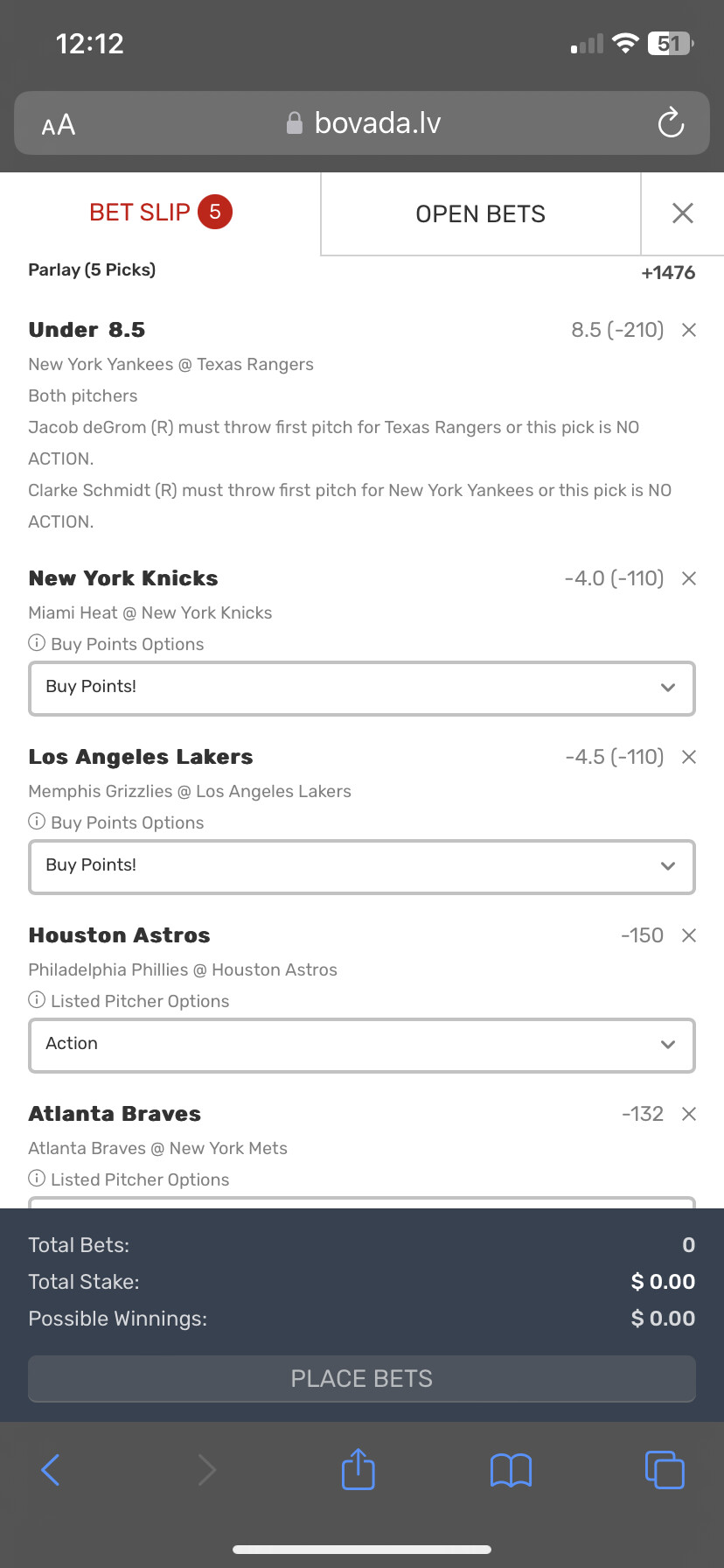Close the bet slip panel
The height and width of the screenshot is (1568, 724).
pyautogui.click(x=682, y=213)
